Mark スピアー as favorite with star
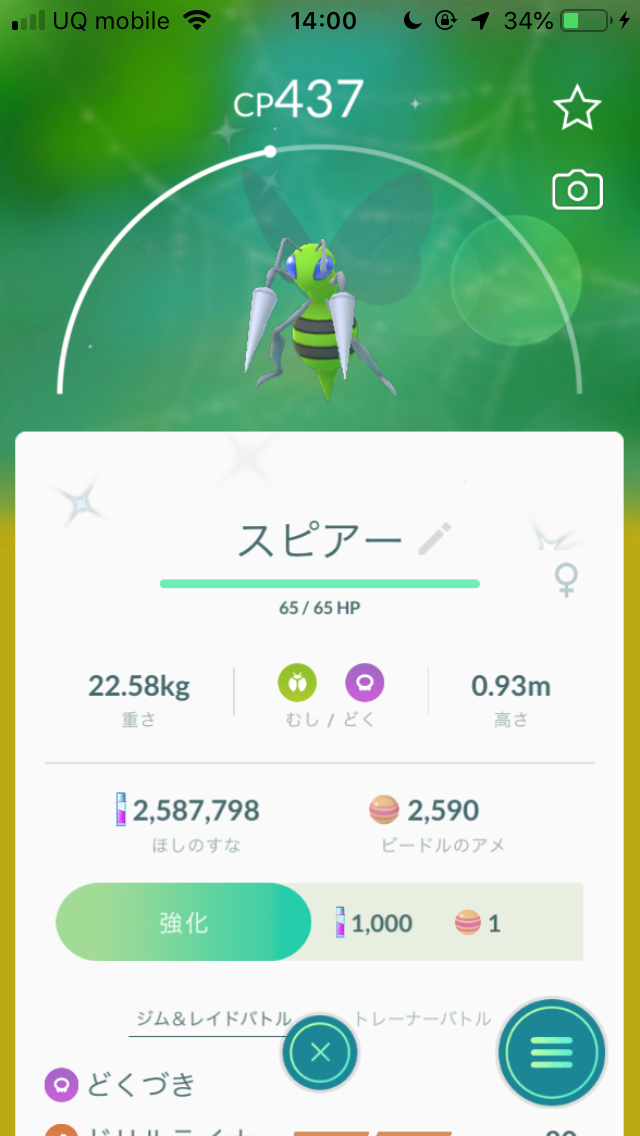Screen dimensions: 640x1136 tap(577, 109)
